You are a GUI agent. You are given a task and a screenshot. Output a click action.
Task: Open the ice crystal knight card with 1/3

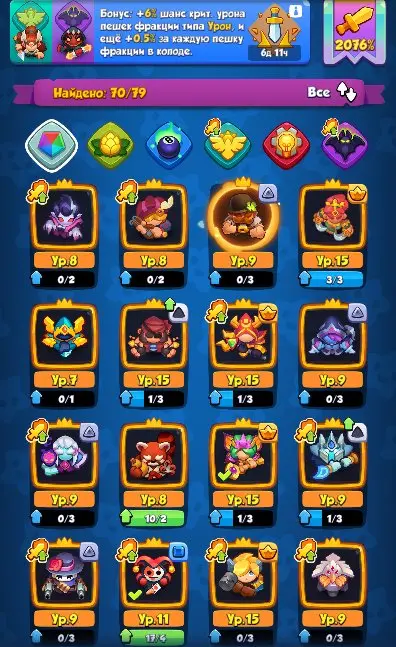pos(332,473)
